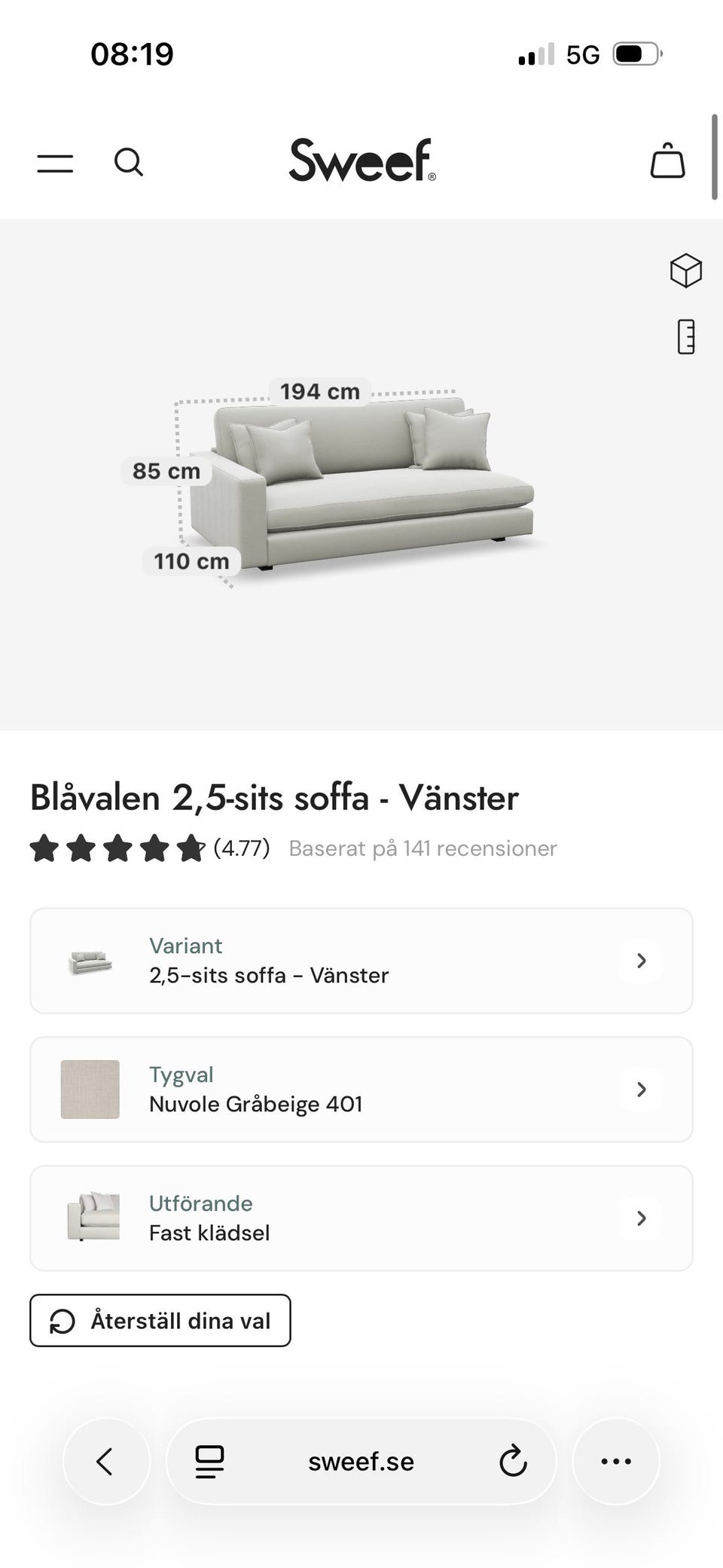Screen dimensions: 723x1568
Task: Tap the star rating stars
Action: [x=113, y=847]
